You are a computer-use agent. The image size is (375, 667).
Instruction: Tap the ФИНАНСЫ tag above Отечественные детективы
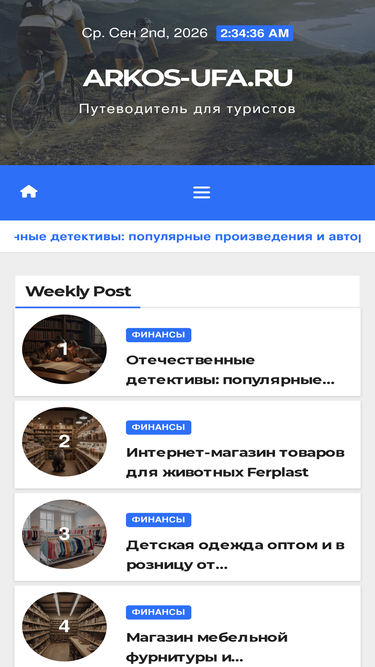[x=159, y=335]
